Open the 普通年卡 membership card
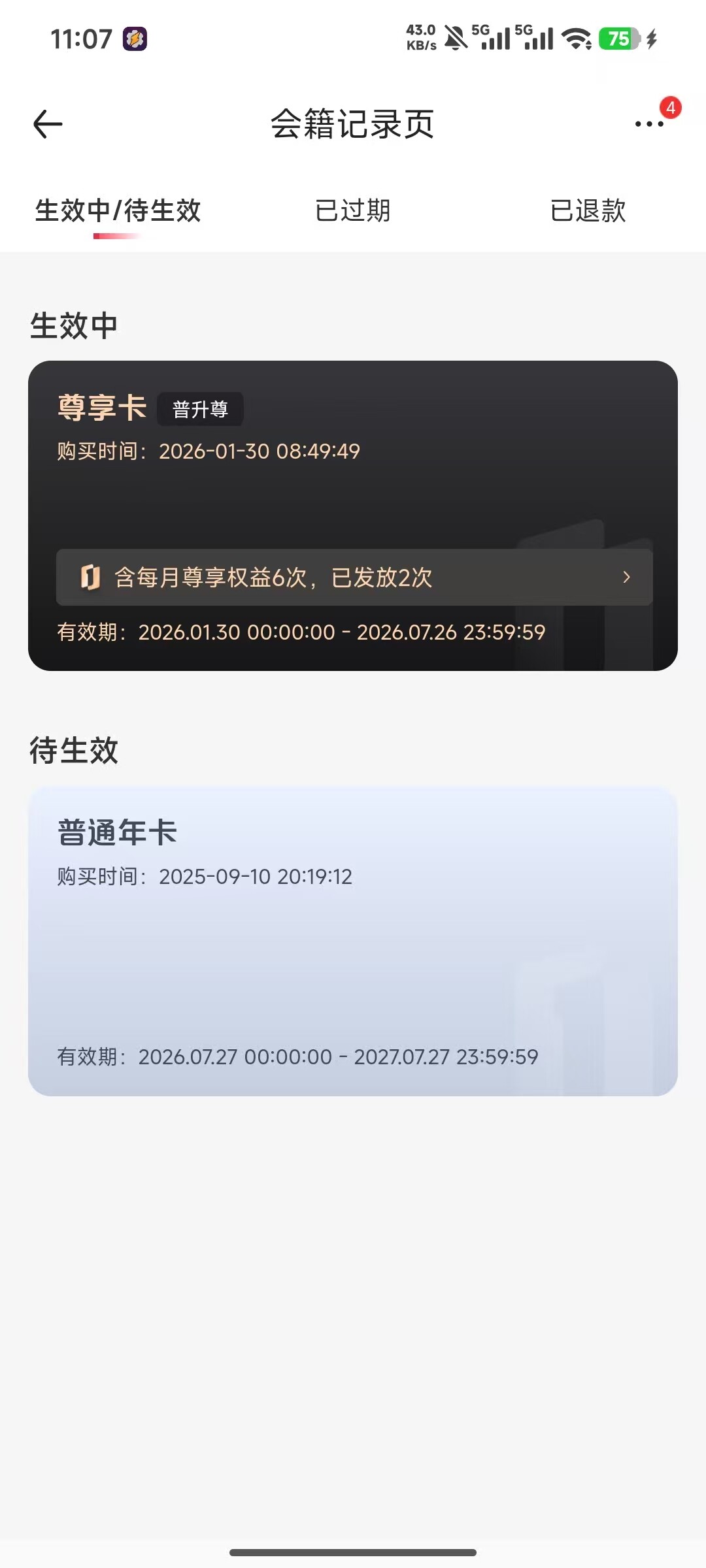The width and height of the screenshot is (706, 1568). [353, 941]
